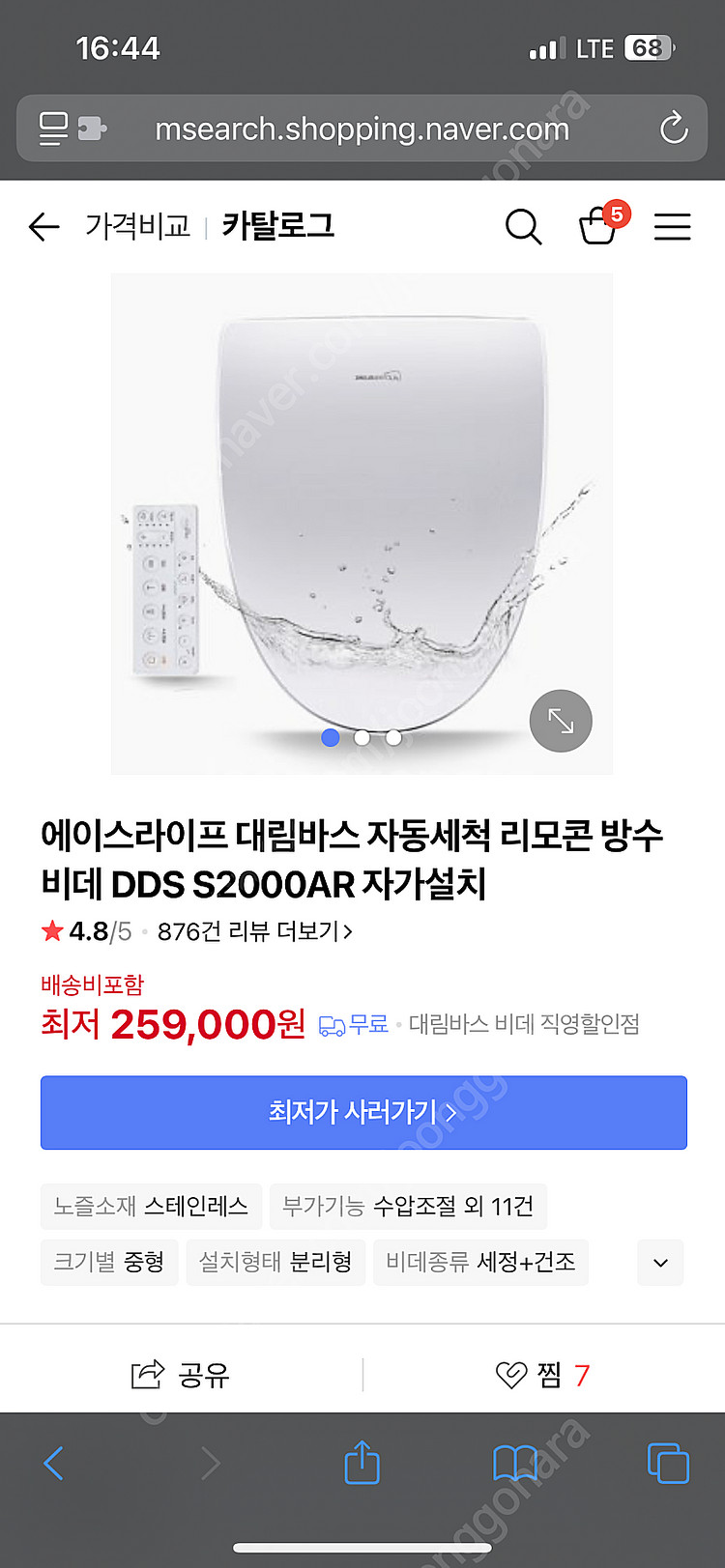Tap the 최저가 사러가기 purchase button

pos(362,1112)
